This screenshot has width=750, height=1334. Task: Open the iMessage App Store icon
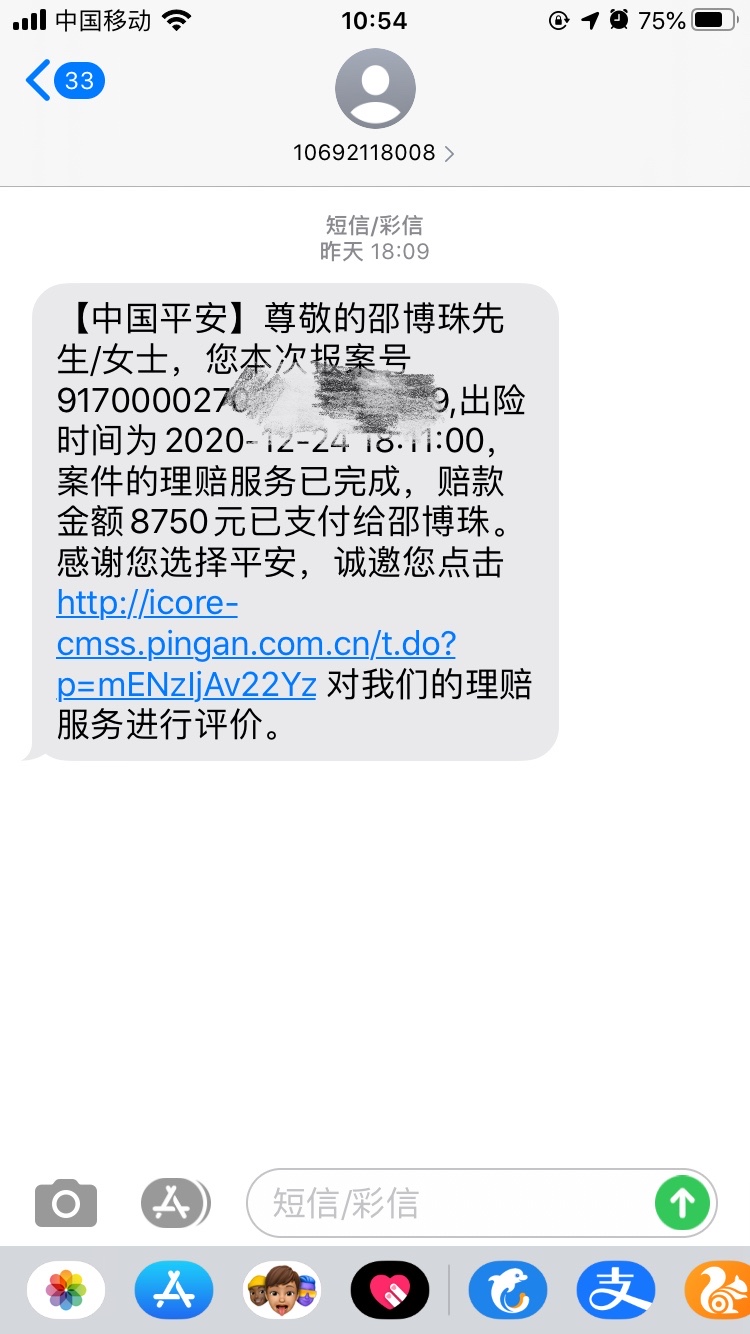(175, 1204)
